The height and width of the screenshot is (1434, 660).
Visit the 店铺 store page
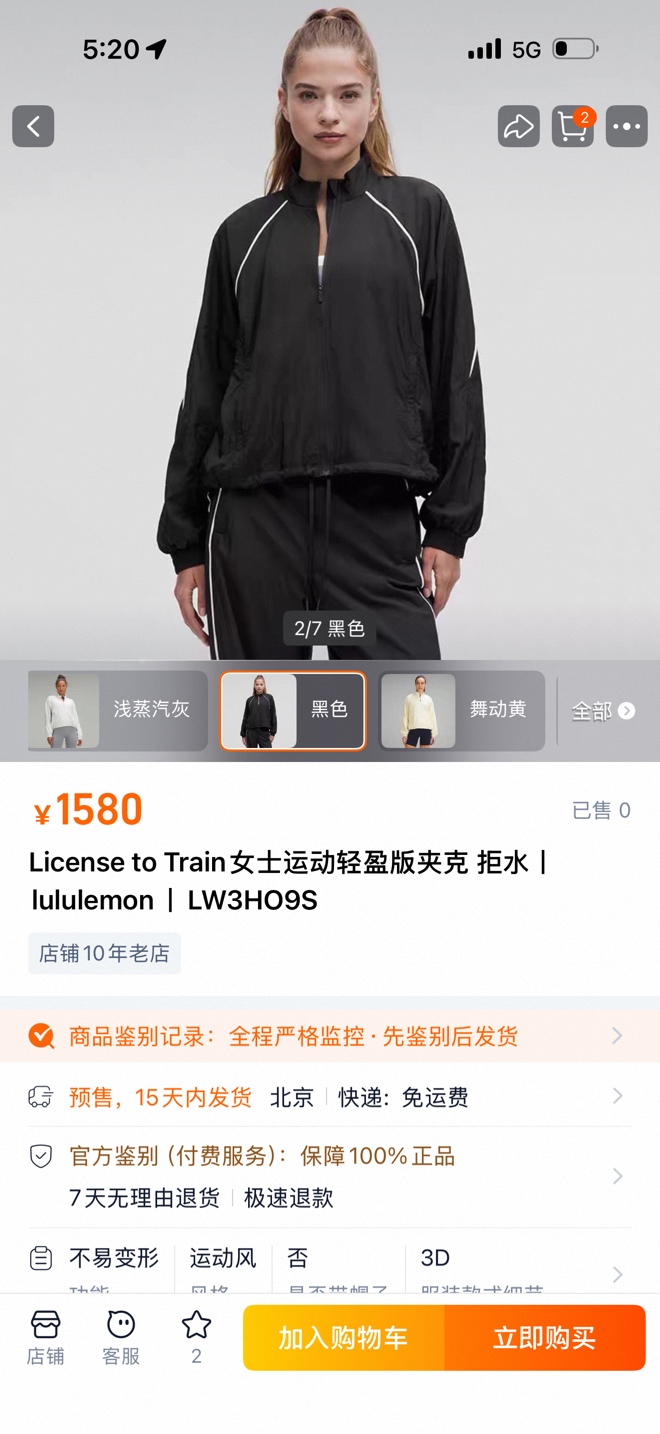45,1338
